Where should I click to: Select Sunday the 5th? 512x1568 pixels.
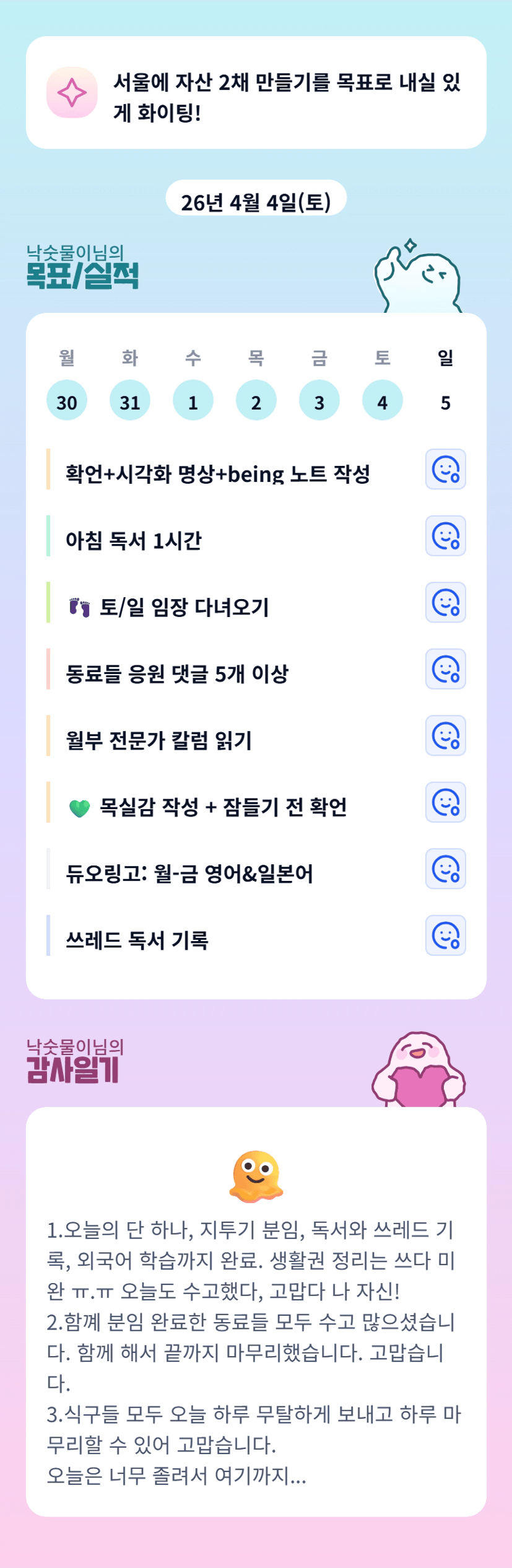click(445, 401)
